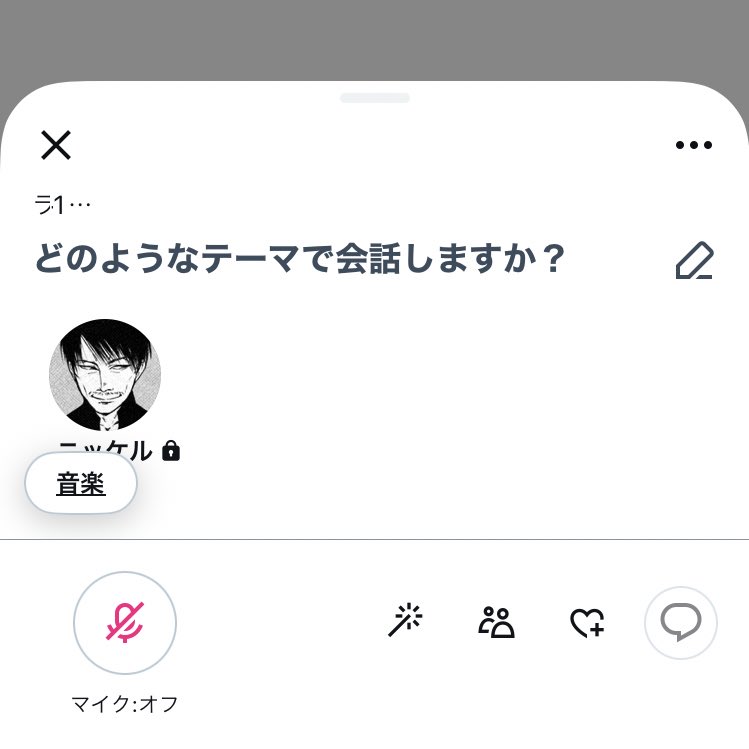This screenshot has height=749, width=749.
Task: Open ニッケル's profile avatar
Action: (x=105, y=375)
